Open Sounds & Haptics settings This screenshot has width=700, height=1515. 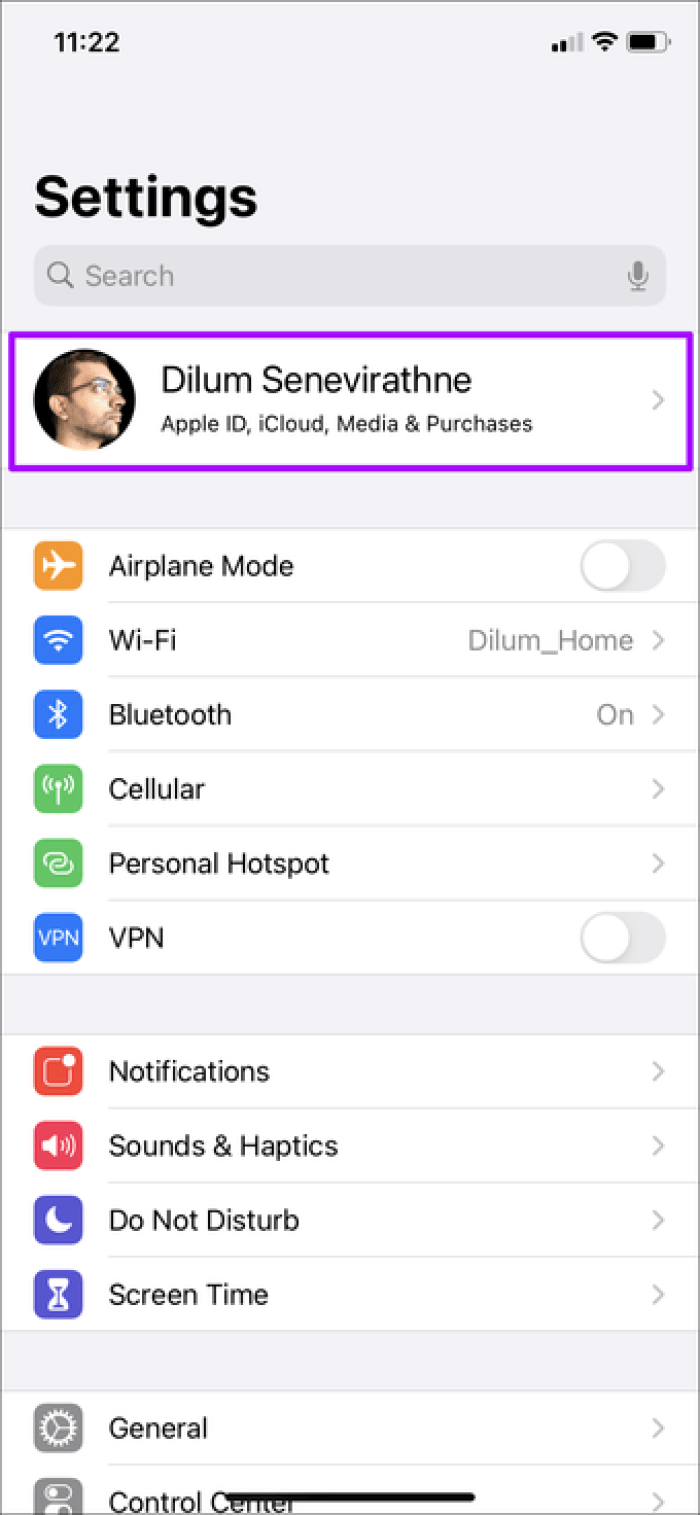(x=350, y=1146)
